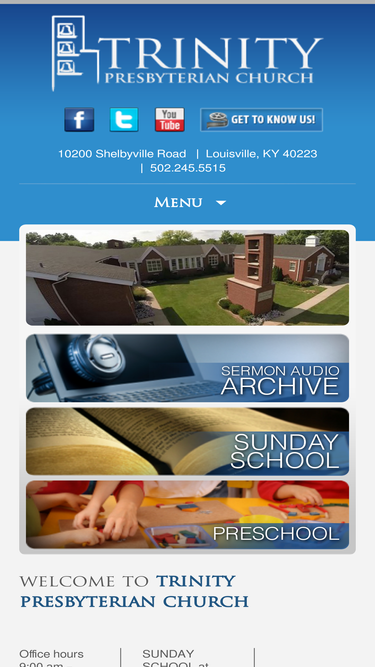Go to home via Trinity Presbyterian logo
The height and width of the screenshot is (667, 375).
pyautogui.click(x=188, y=53)
